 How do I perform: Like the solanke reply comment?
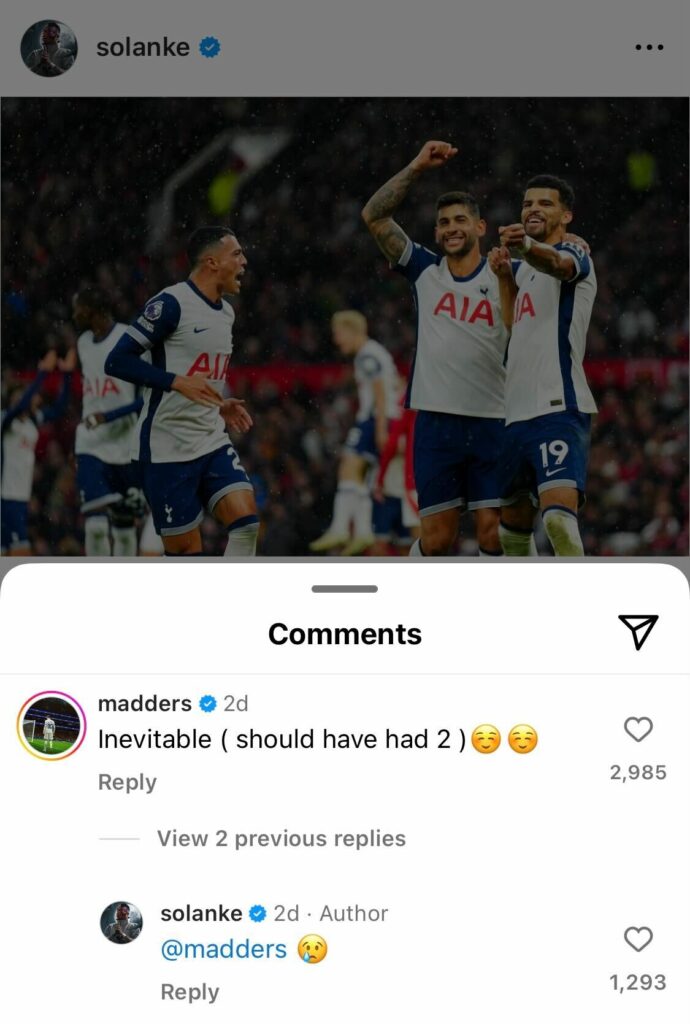638,939
